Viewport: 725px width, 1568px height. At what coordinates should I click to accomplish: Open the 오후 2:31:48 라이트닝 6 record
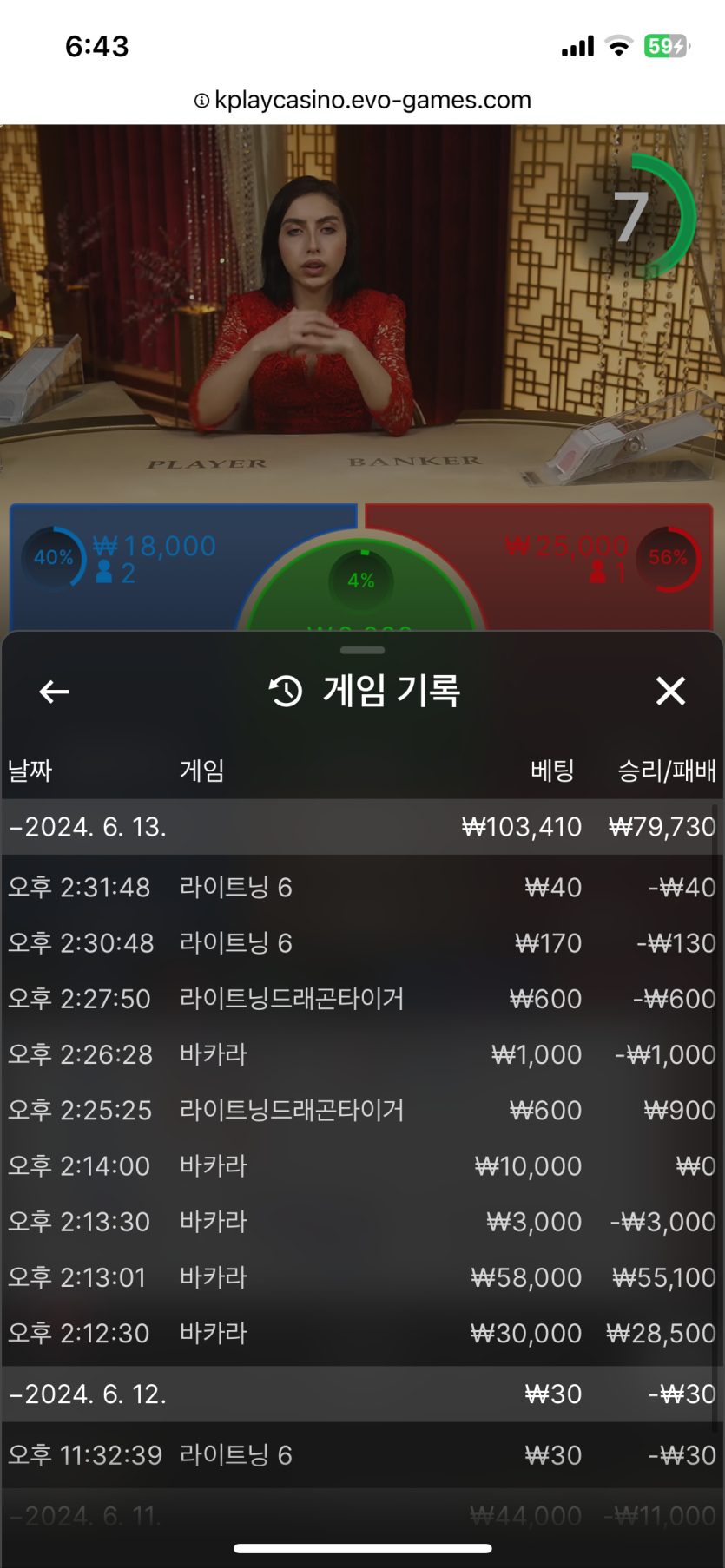point(361,888)
